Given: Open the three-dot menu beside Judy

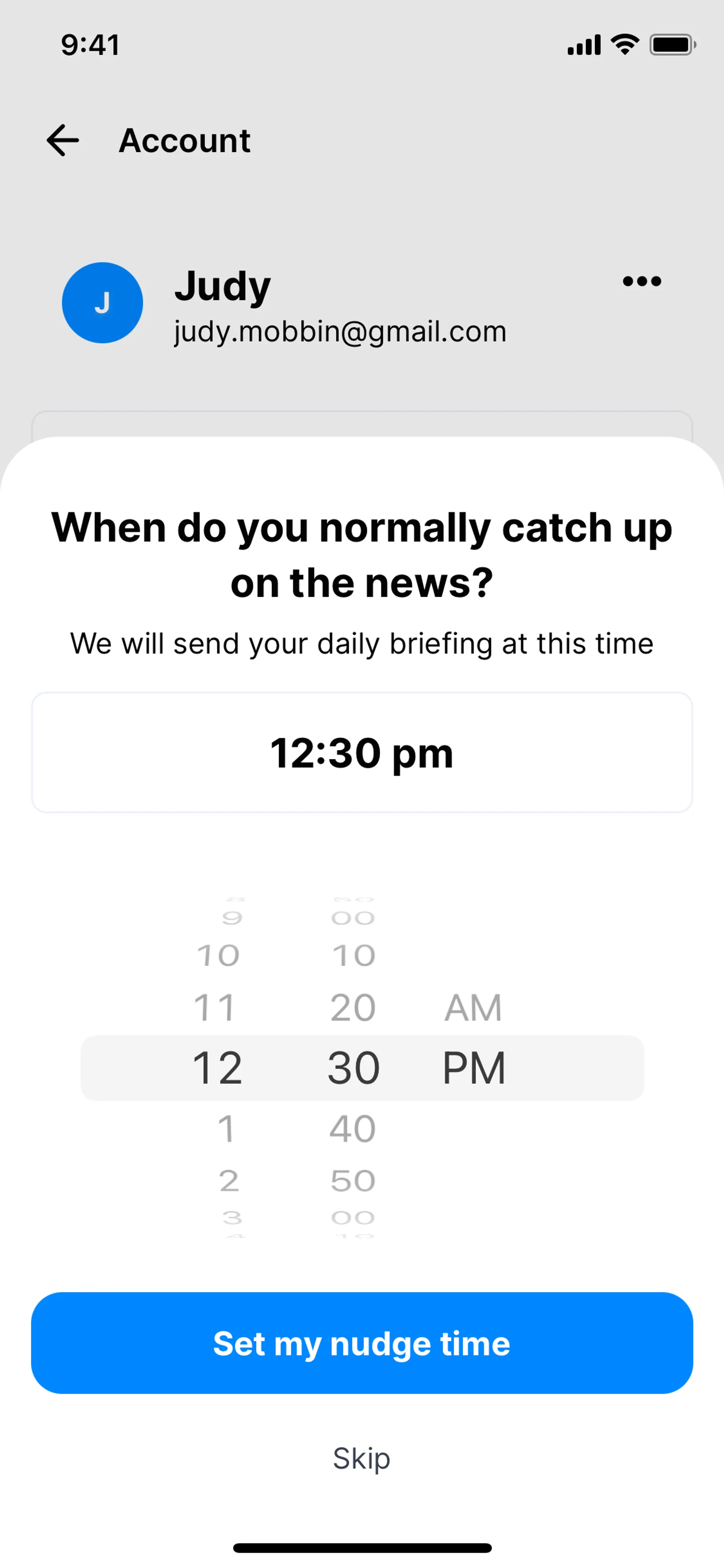Looking at the screenshot, I should point(641,281).
